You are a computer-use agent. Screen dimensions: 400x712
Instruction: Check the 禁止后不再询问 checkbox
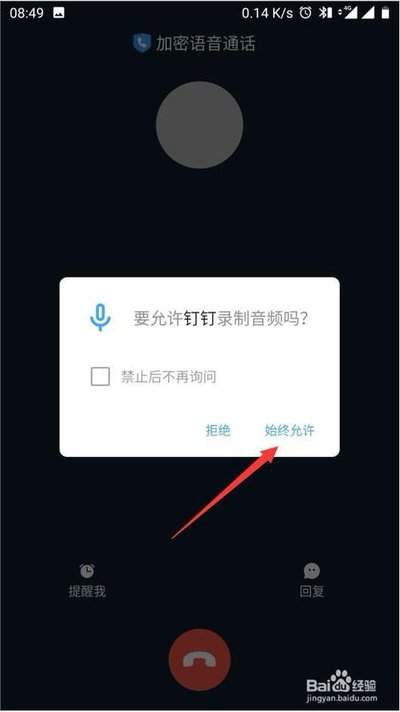100,376
